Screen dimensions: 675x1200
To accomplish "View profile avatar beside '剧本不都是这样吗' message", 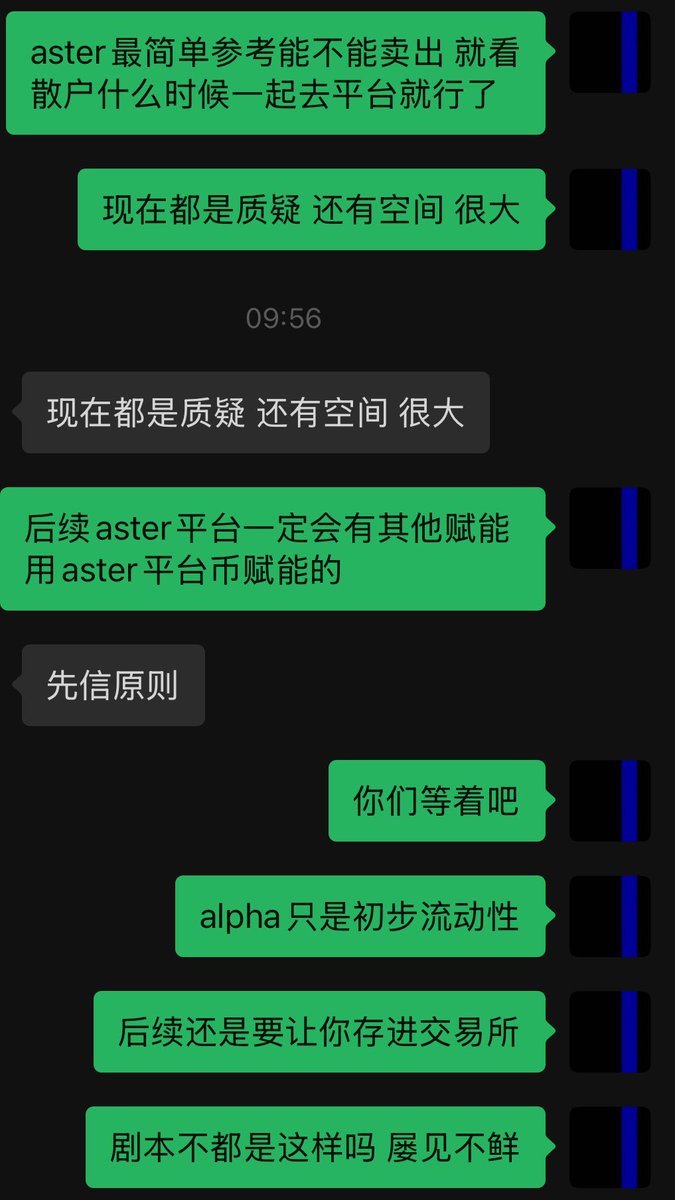I will (x=609, y=1147).
